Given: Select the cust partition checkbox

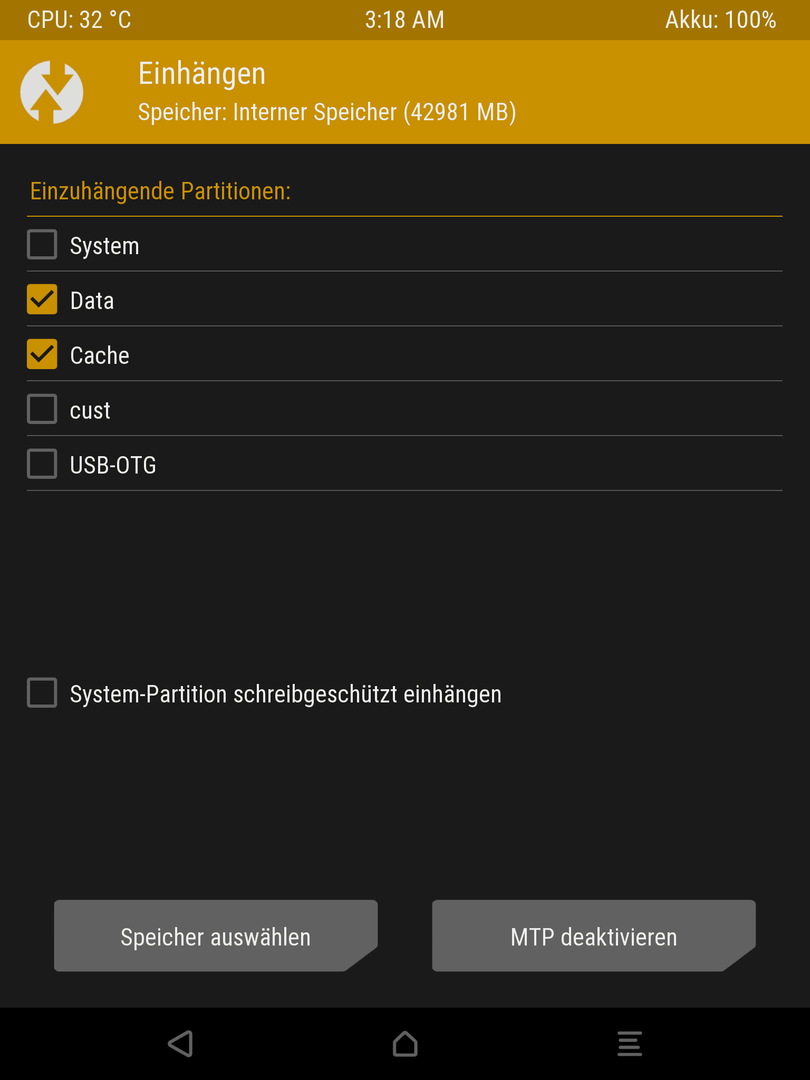Looking at the screenshot, I should pyautogui.click(x=42, y=410).
